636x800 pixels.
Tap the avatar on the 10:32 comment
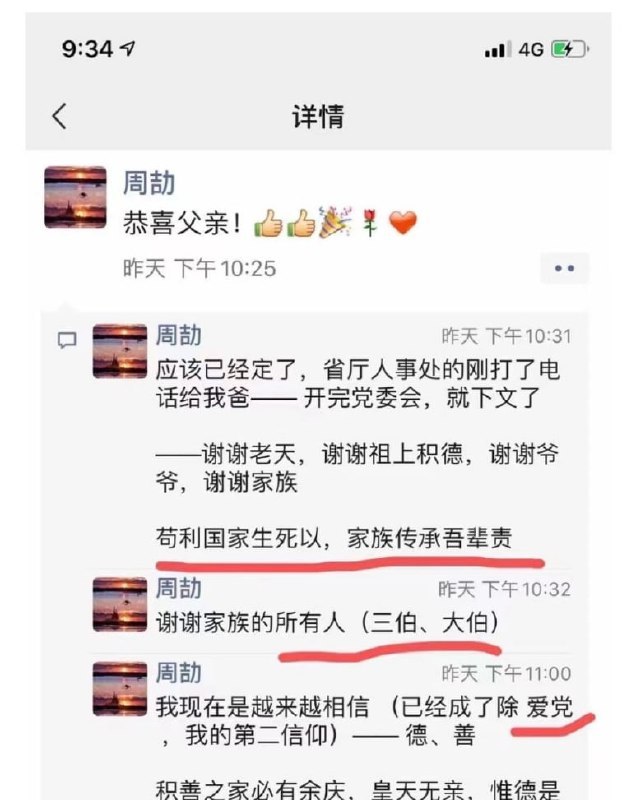[x=119, y=604]
